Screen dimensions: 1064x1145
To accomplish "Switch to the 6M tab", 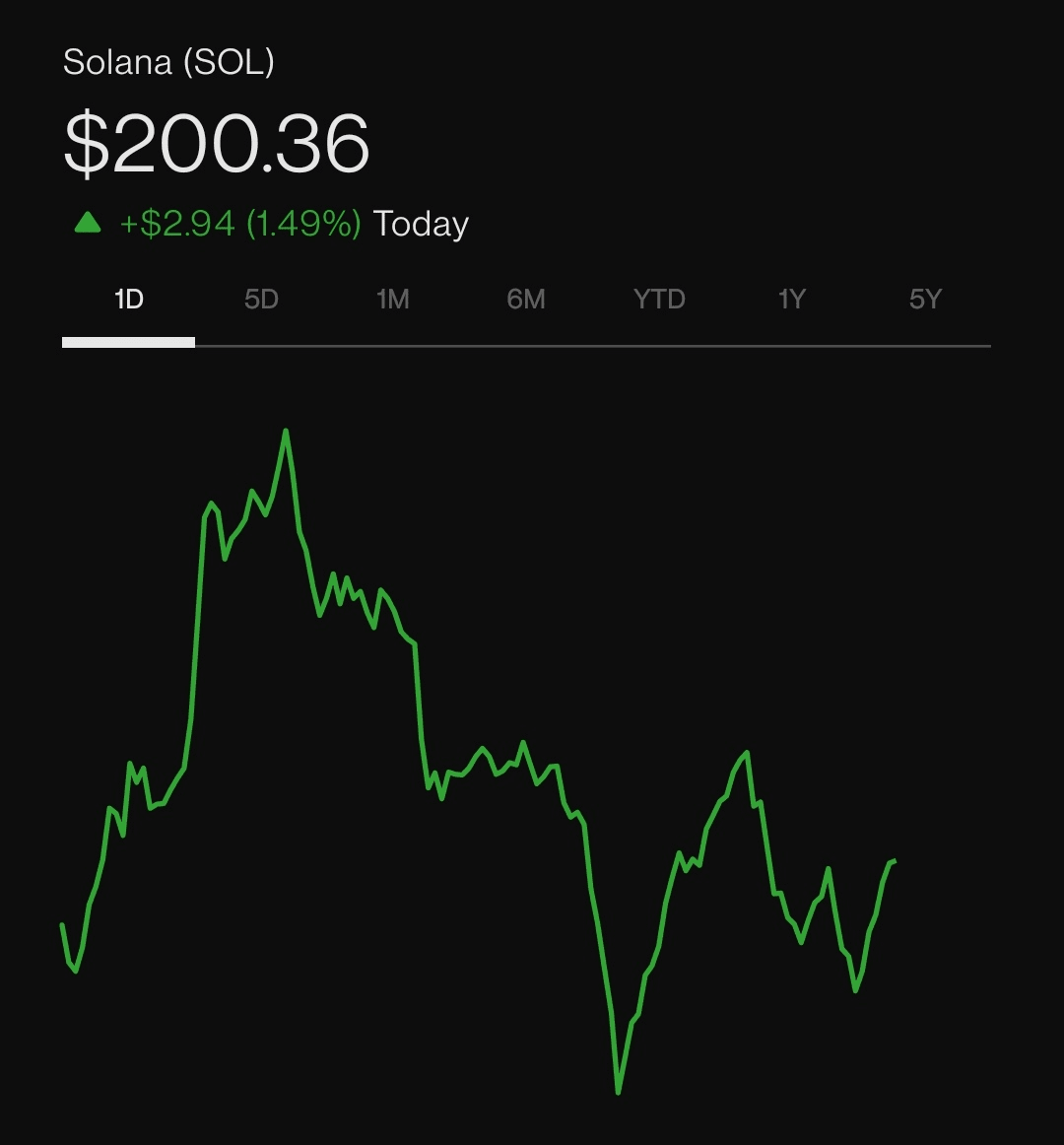I will click(526, 300).
